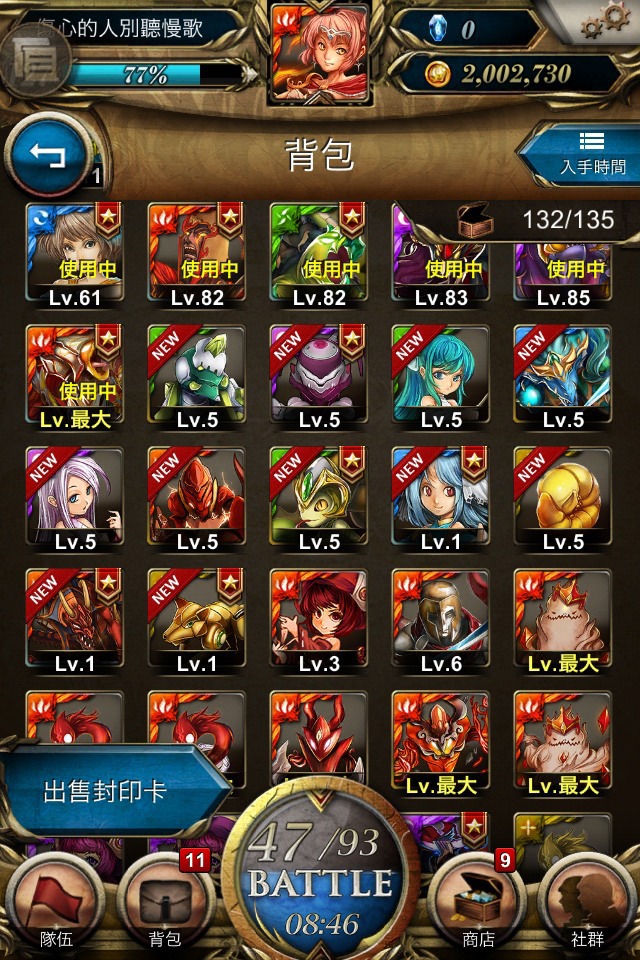
Task: Select the red-haired girl card Lv.3
Action: click(x=319, y=619)
